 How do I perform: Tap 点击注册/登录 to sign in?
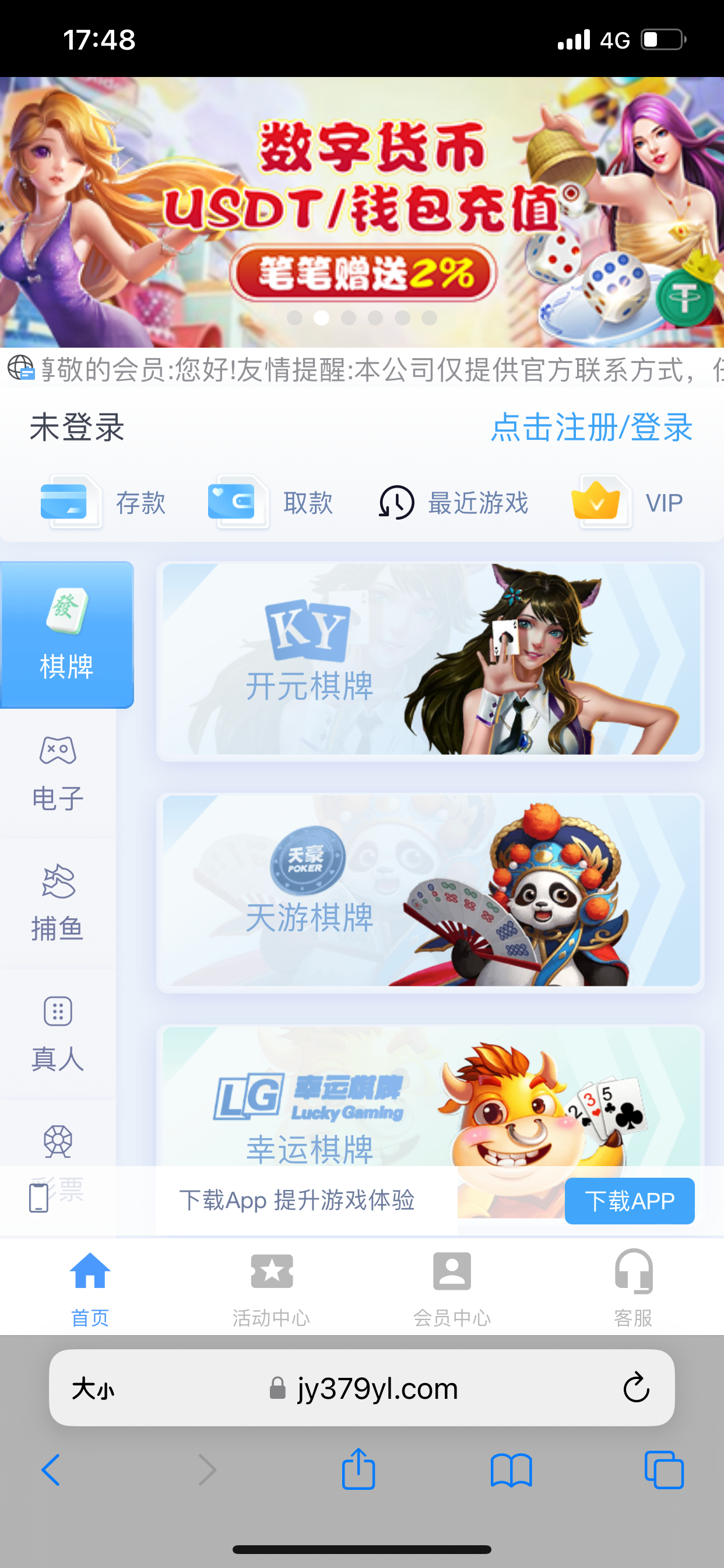coord(591,428)
